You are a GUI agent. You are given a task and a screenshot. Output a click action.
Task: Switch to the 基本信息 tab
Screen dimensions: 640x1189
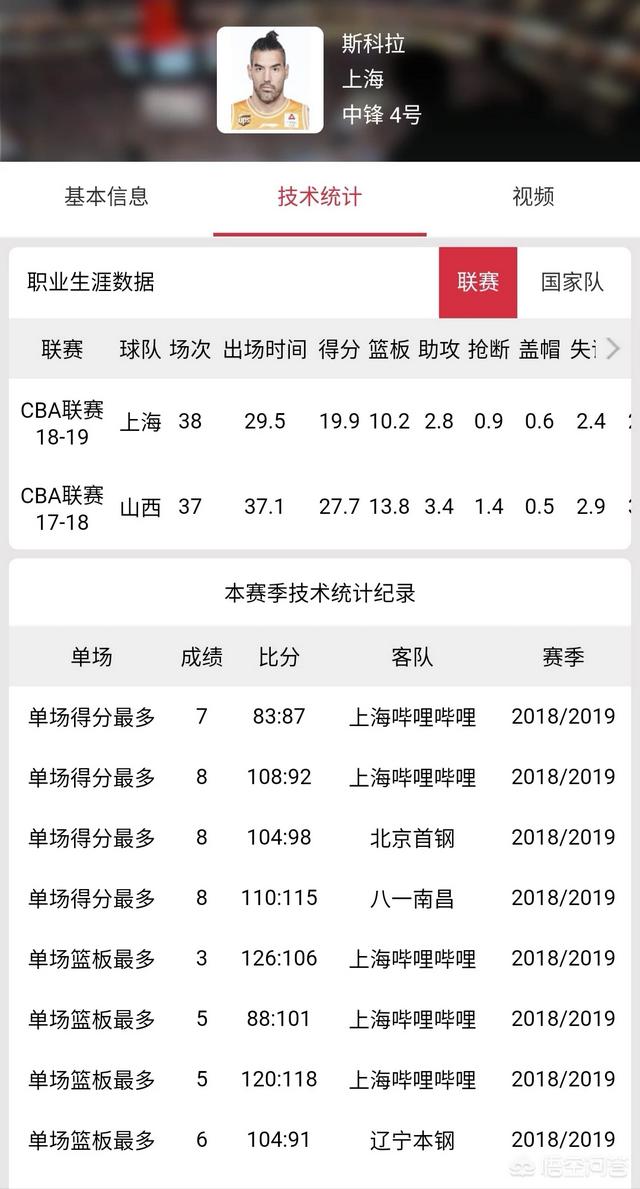pyautogui.click(x=106, y=197)
